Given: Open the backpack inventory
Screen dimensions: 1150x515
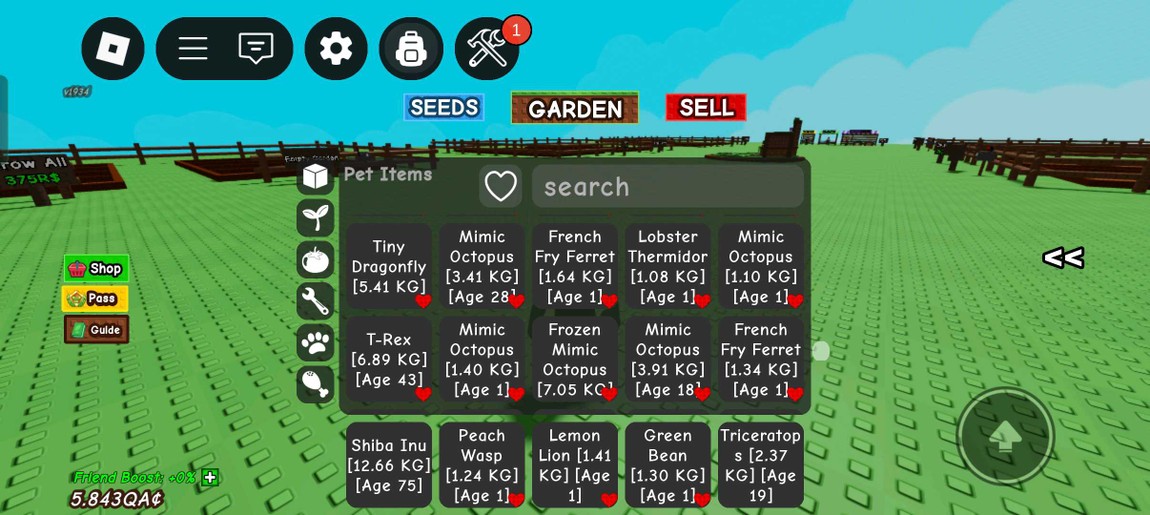Looking at the screenshot, I should pos(411,48).
